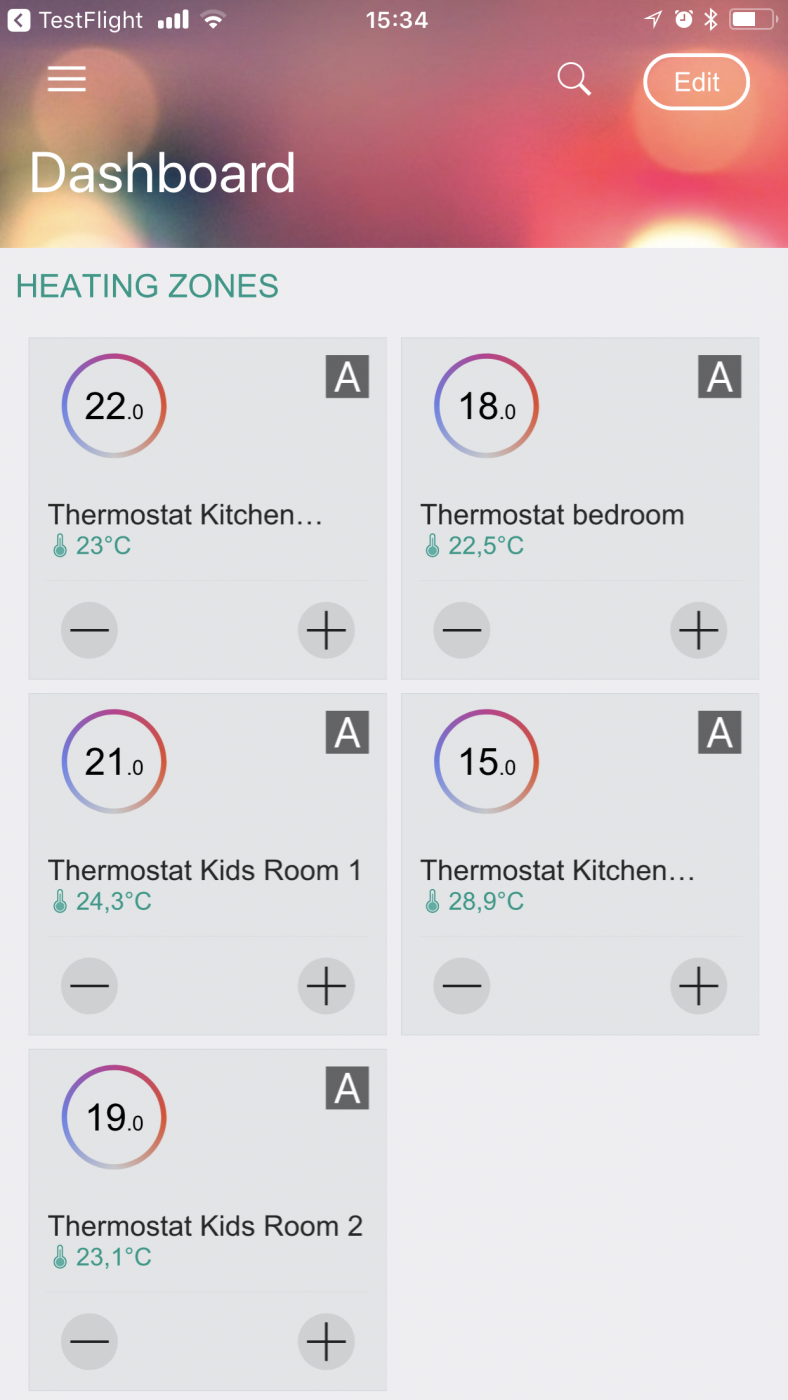Screen dimensions: 788x1400
Task: Tap the A mode badge on Thermostat bedroom
Action: [x=719, y=377]
